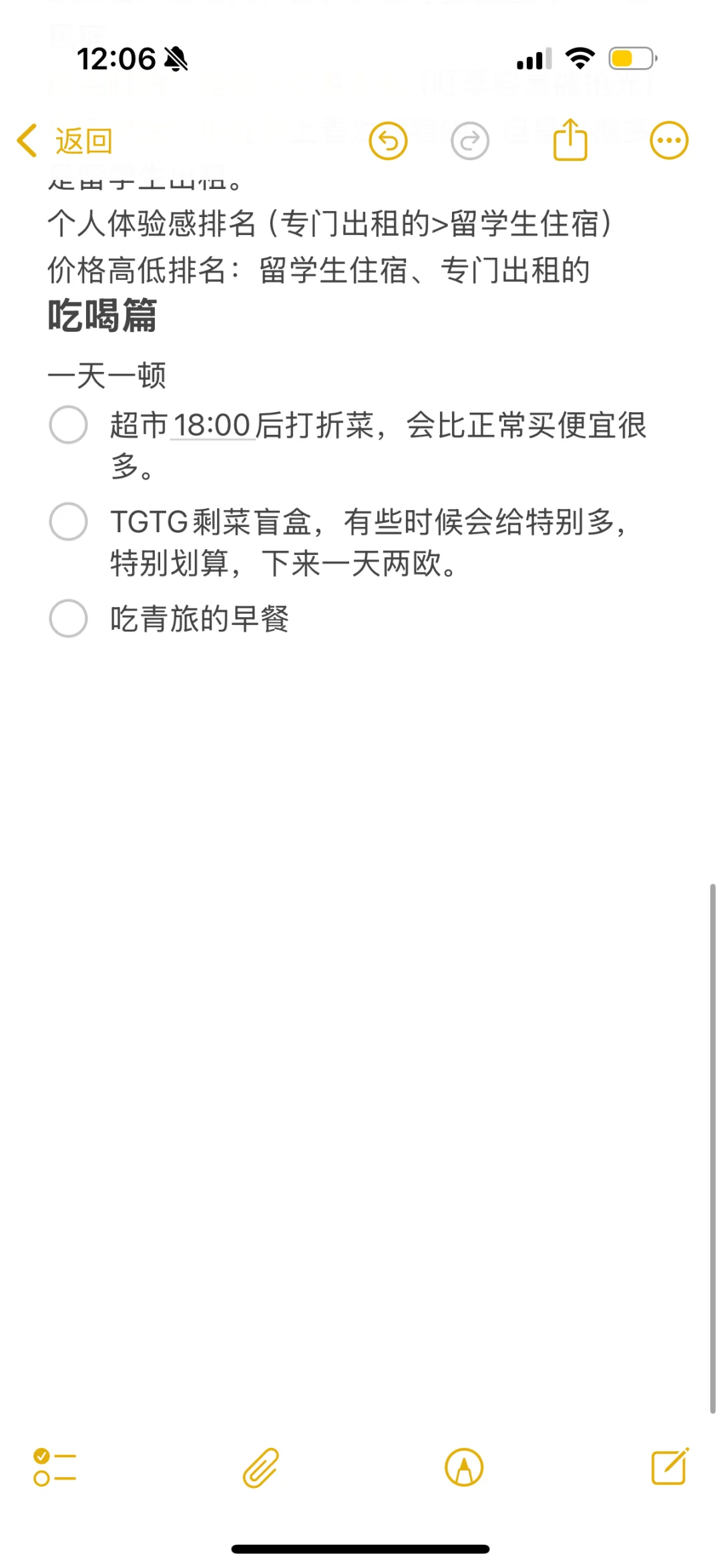Check off the 超市18:00后打折菜 item
Image resolution: width=721 pixels, height=1568 pixels.
(x=68, y=425)
